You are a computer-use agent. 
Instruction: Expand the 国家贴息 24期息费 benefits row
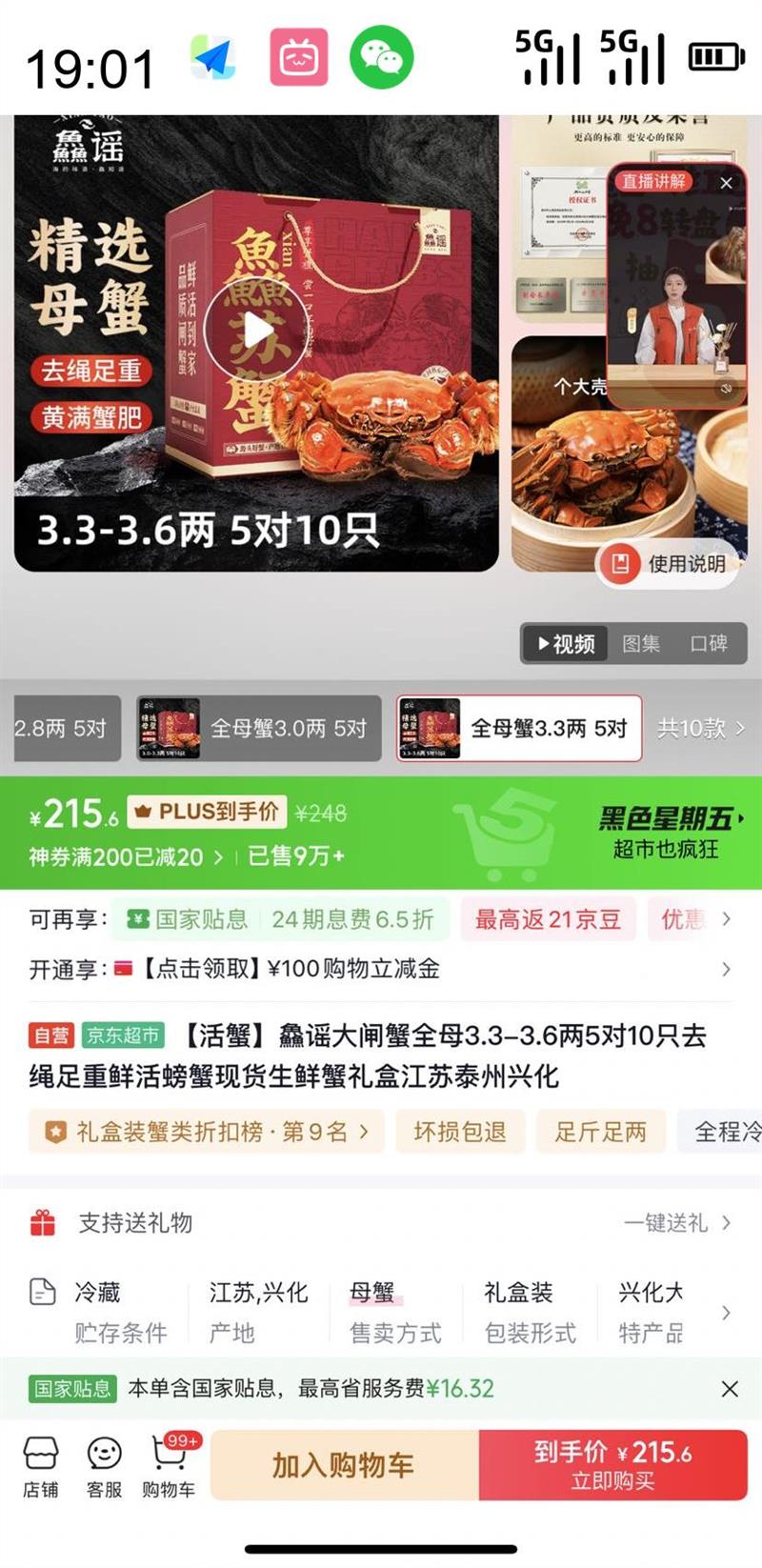click(726, 919)
